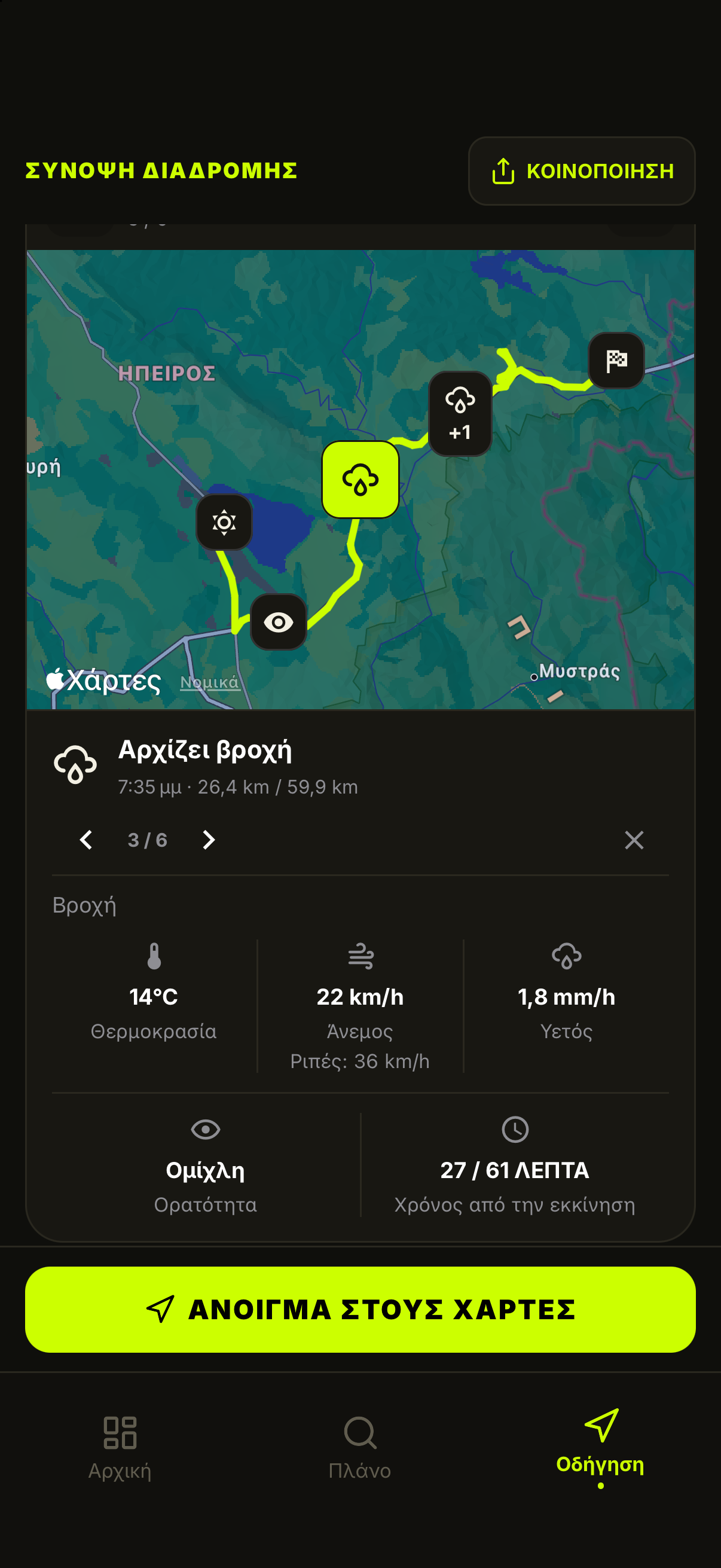
Task: Tap the checkered finish flag marker
Action: pyautogui.click(x=616, y=361)
